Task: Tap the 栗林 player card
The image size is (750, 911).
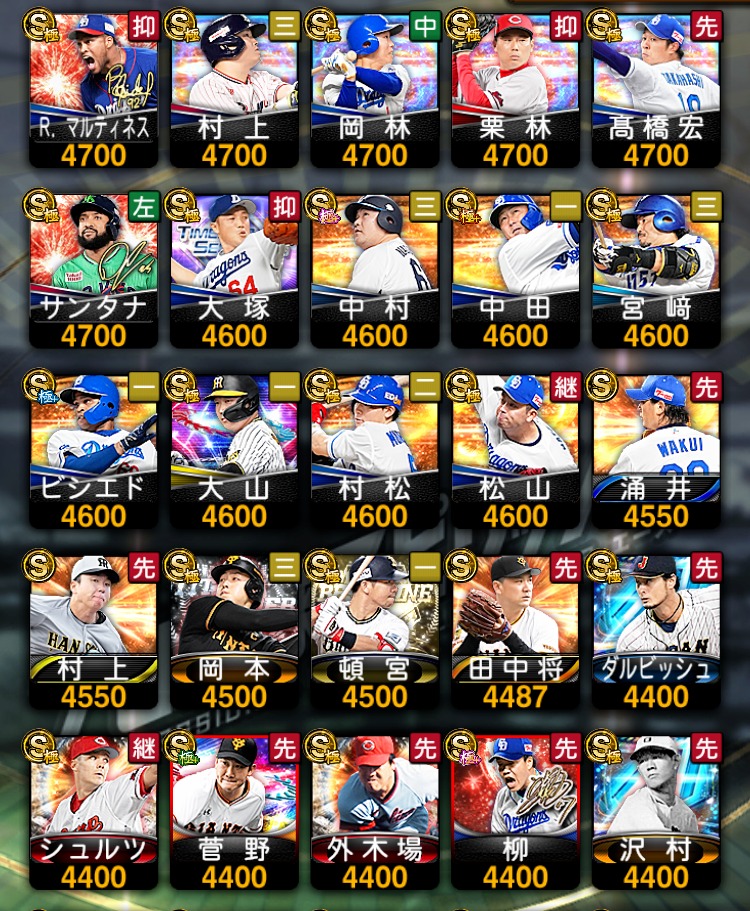Action: [516, 90]
